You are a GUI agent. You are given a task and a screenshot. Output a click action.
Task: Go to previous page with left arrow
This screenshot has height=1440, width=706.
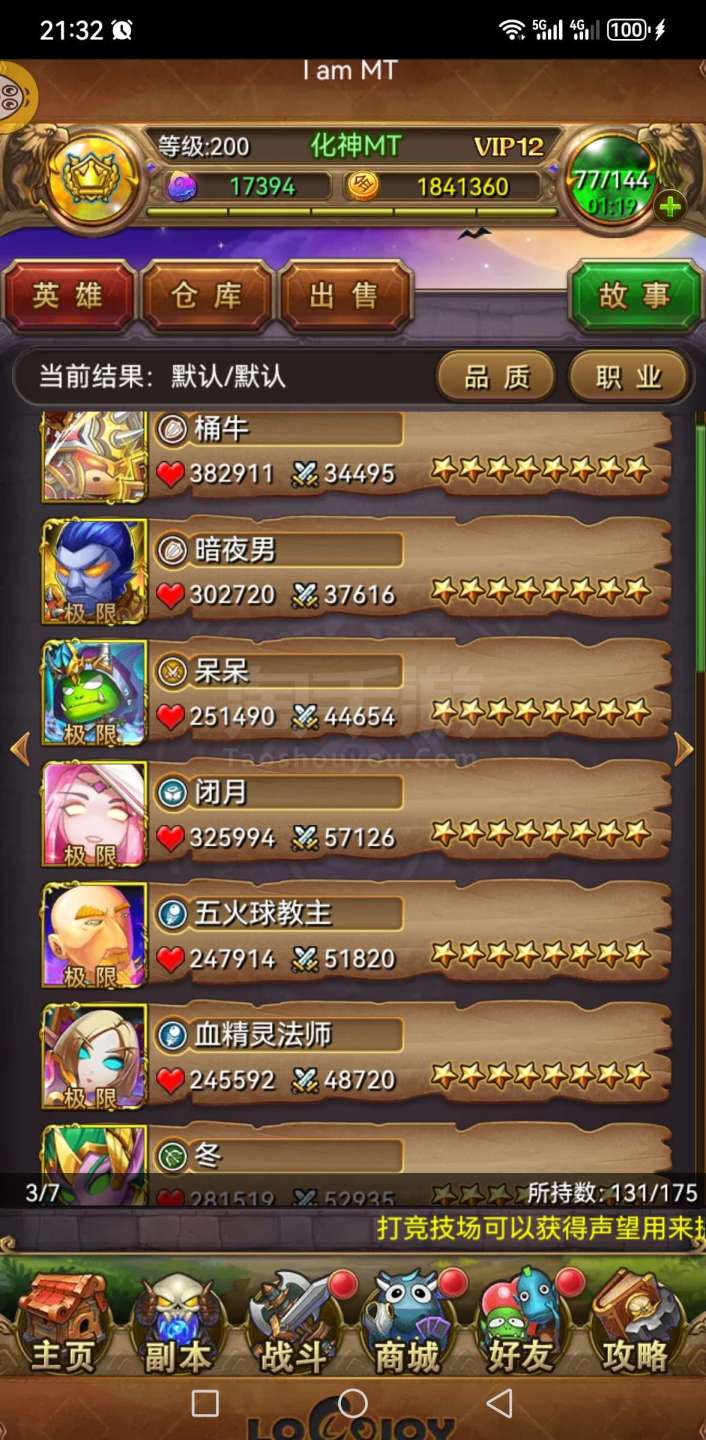[x=19, y=748]
